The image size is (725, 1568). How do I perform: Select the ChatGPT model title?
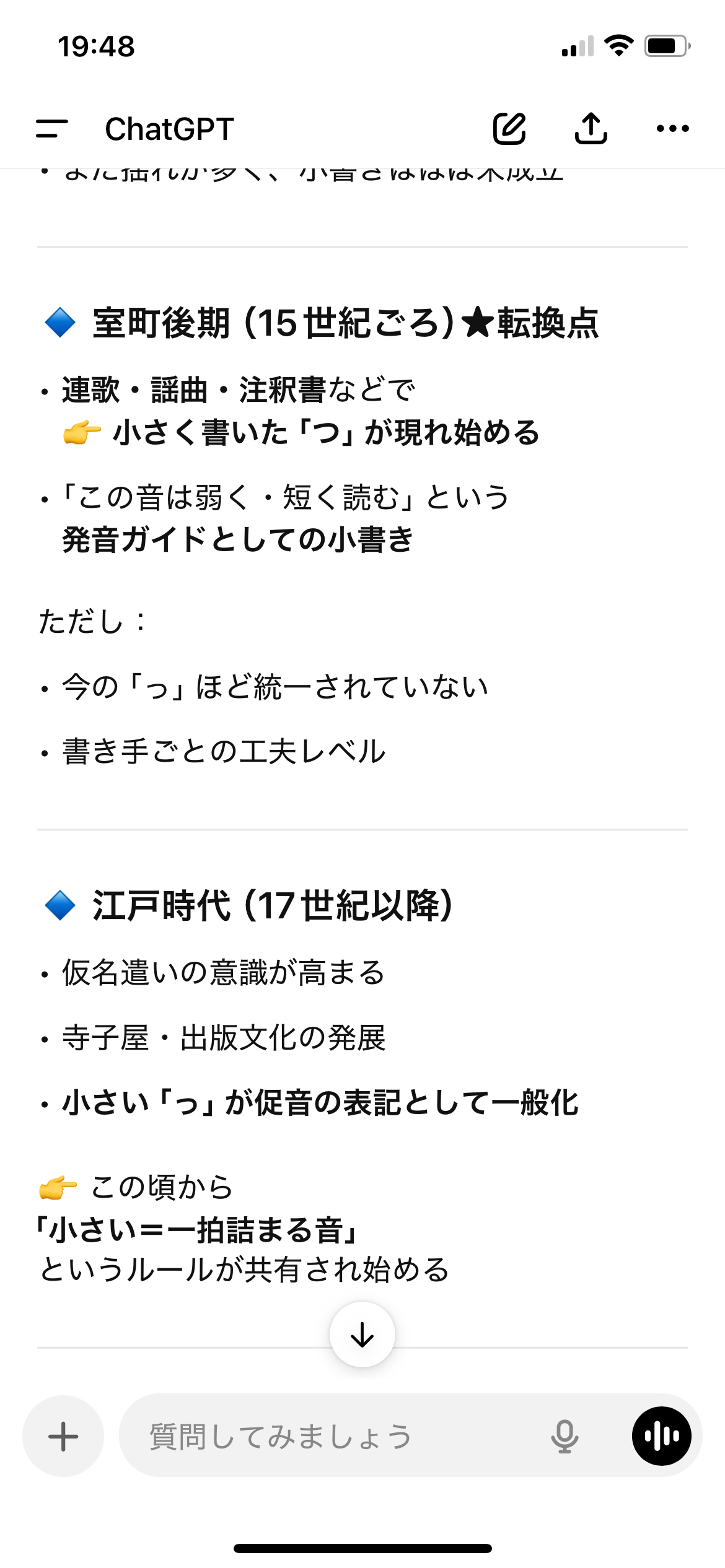tap(169, 129)
